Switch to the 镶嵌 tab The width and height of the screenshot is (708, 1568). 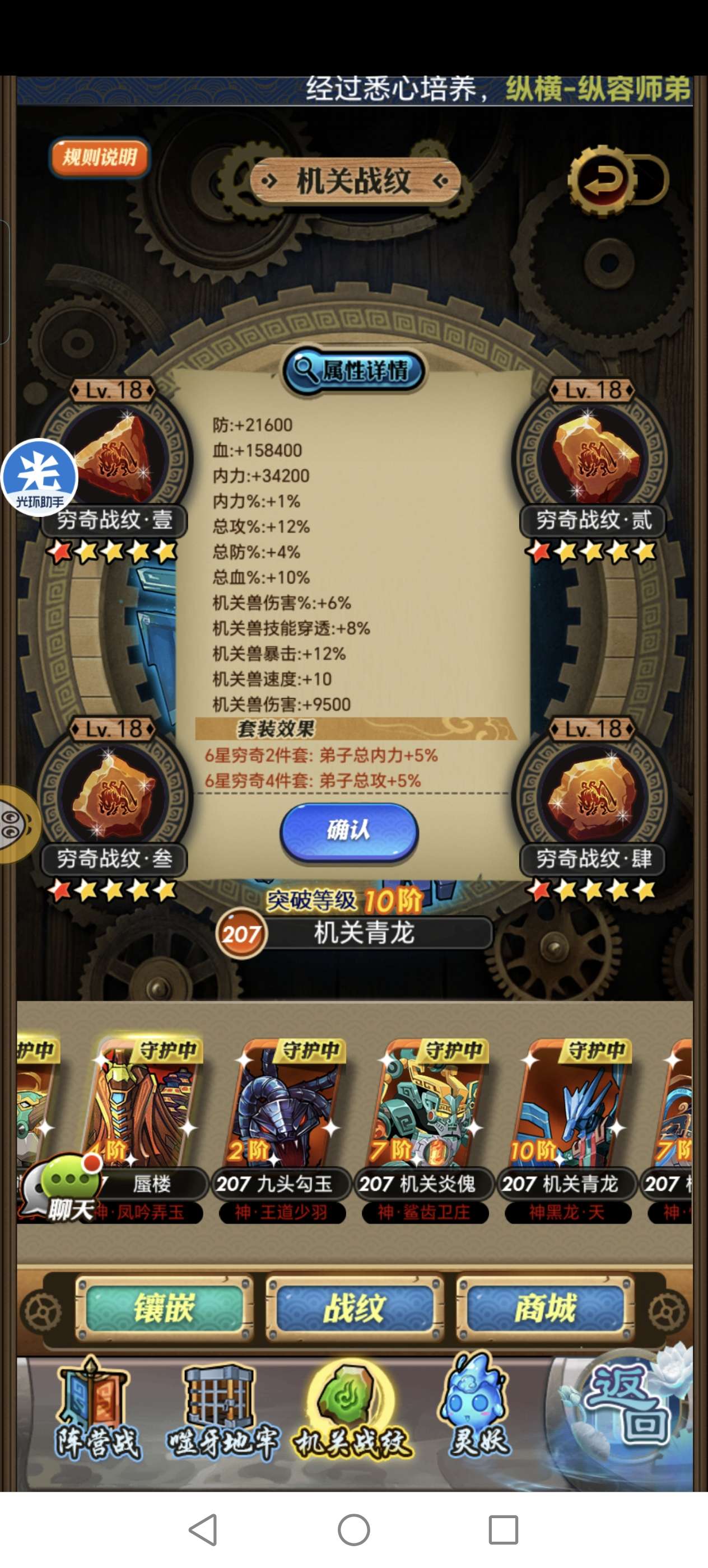click(163, 1308)
